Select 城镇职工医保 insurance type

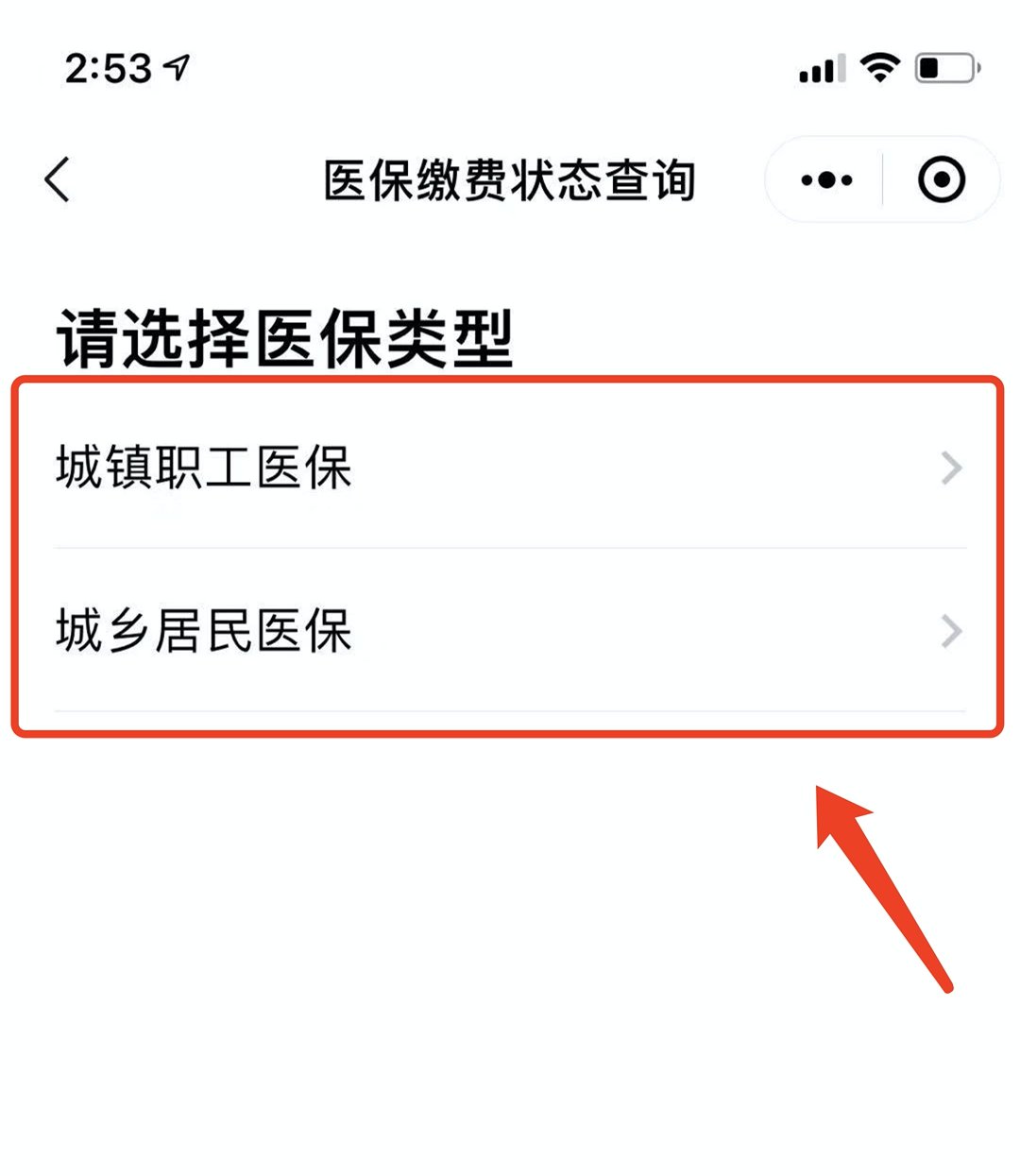click(508, 468)
